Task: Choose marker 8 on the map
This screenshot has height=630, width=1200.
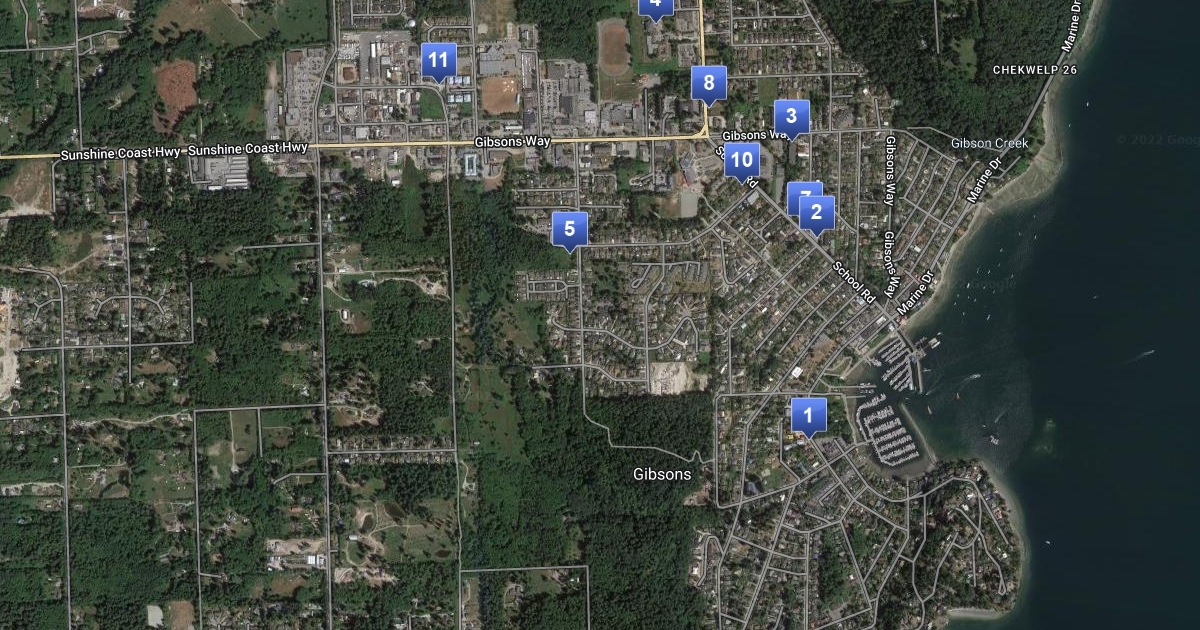Action: tap(709, 83)
